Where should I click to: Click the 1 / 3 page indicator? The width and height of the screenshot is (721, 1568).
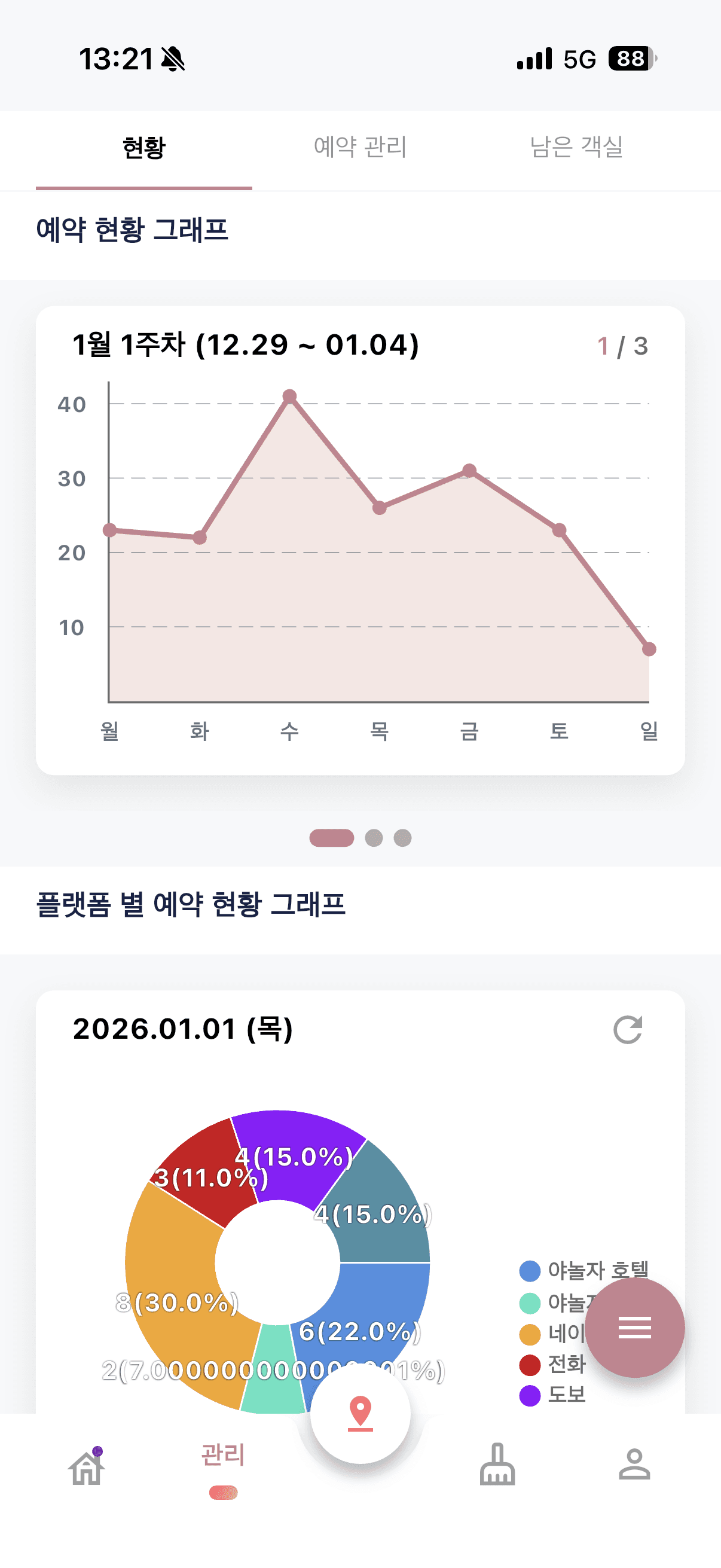622,346
